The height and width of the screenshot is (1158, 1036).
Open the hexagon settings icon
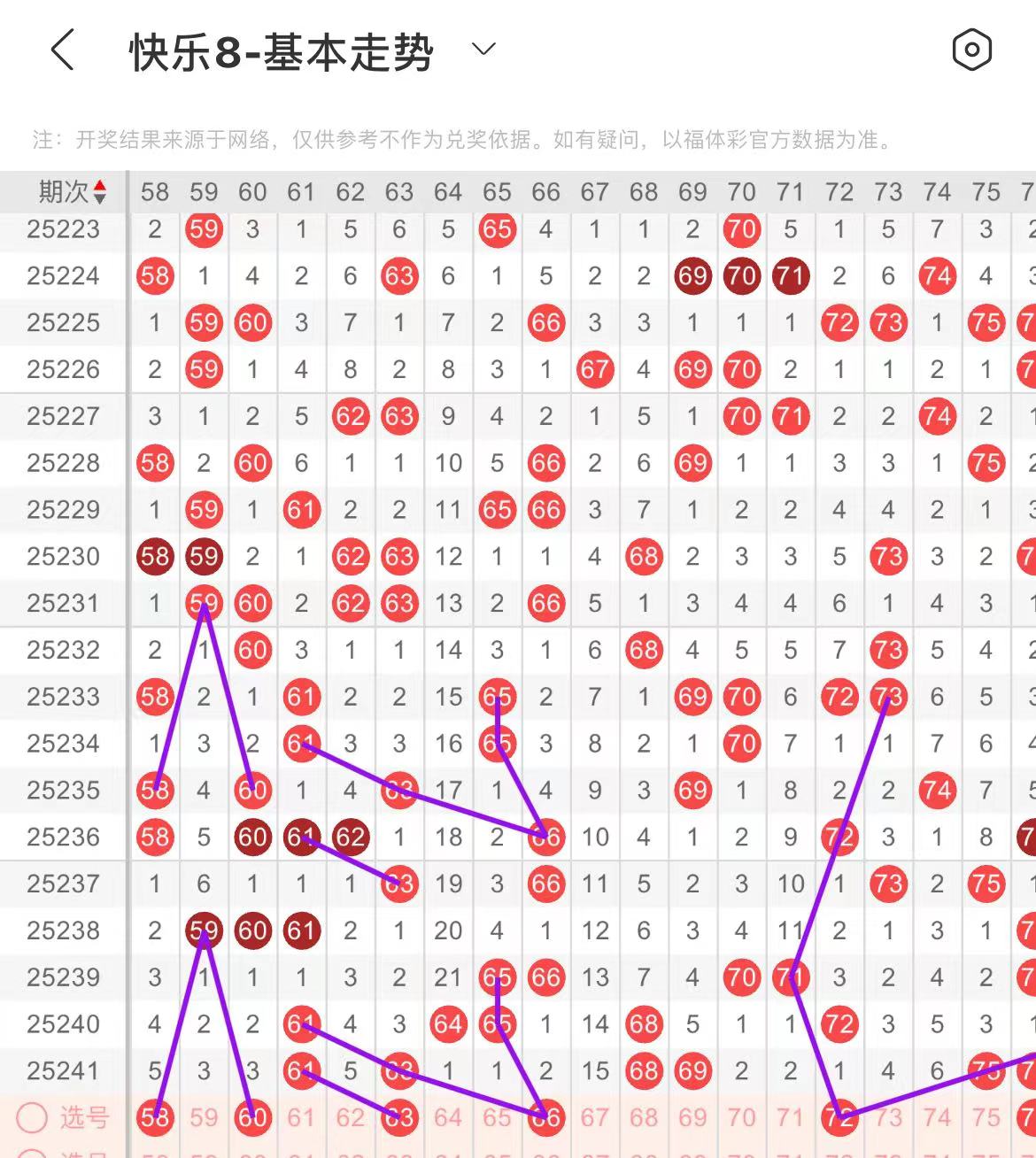[971, 50]
